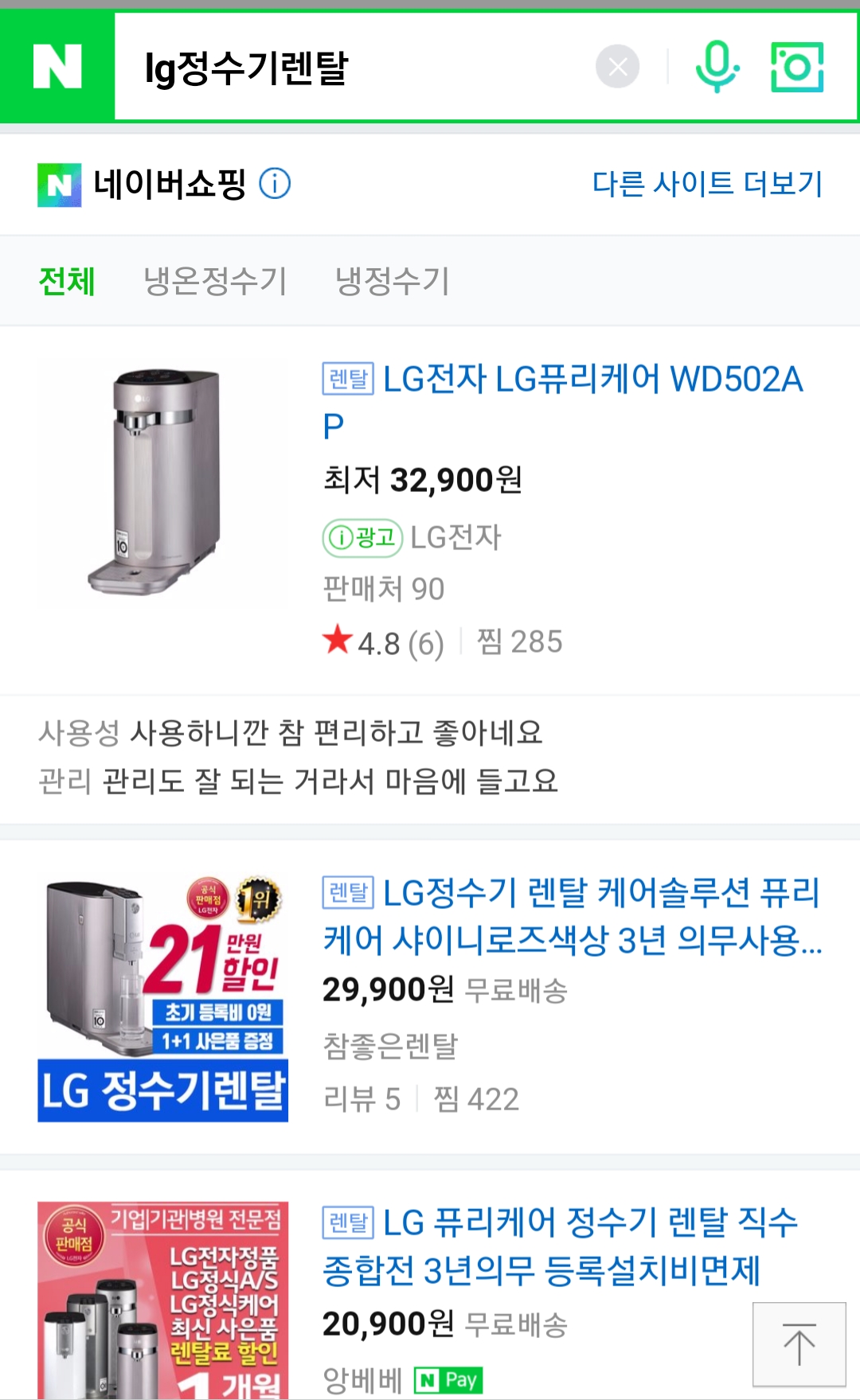Image resolution: width=860 pixels, height=1400 pixels.
Task: Start voice search with the microphone
Action: (717, 67)
